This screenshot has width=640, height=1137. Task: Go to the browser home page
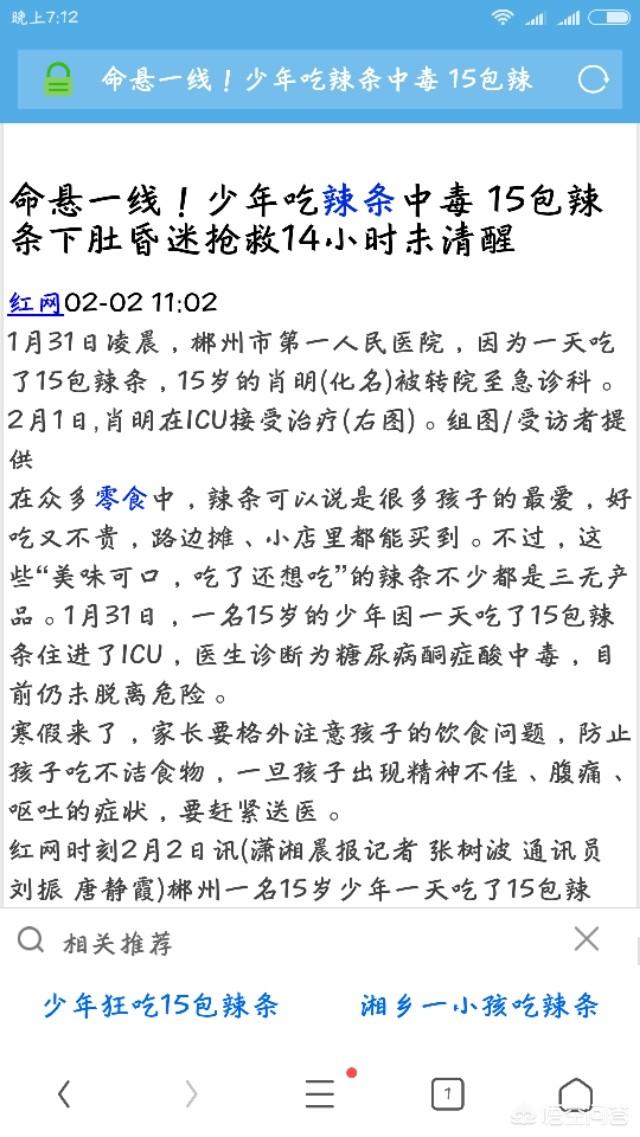[575, 1094]
